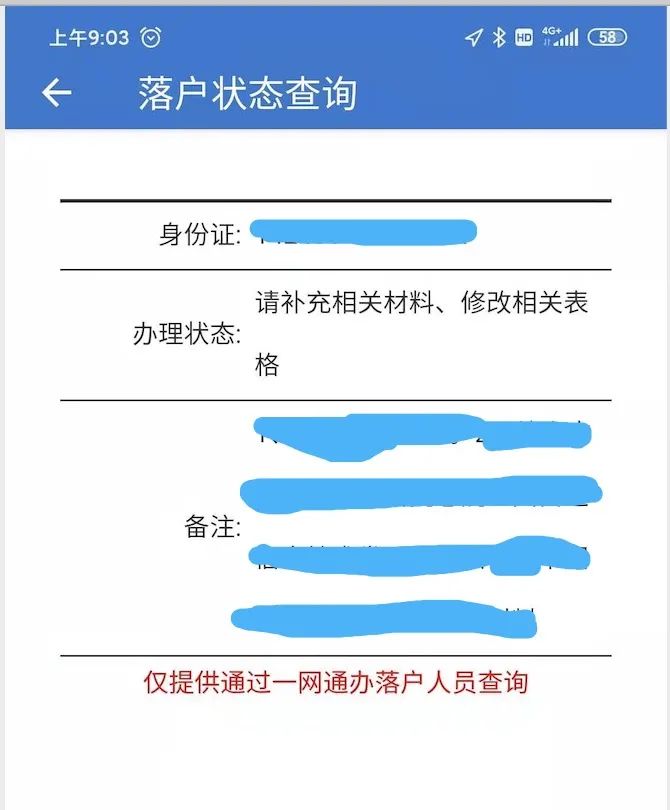
Task: Go back from 落户状态查询 page
Action: point(57,93)
